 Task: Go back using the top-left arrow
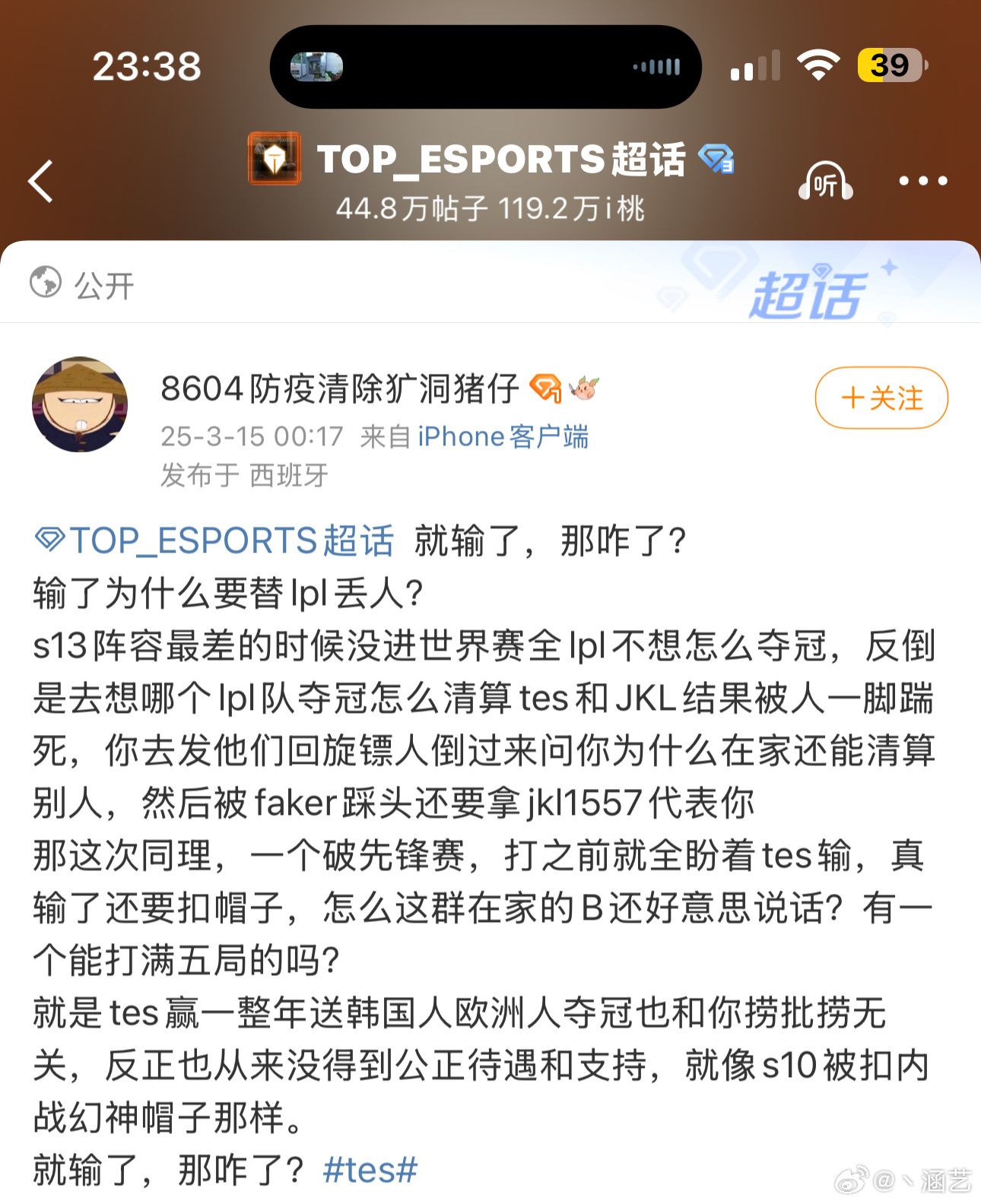click(x=41, y=181)
